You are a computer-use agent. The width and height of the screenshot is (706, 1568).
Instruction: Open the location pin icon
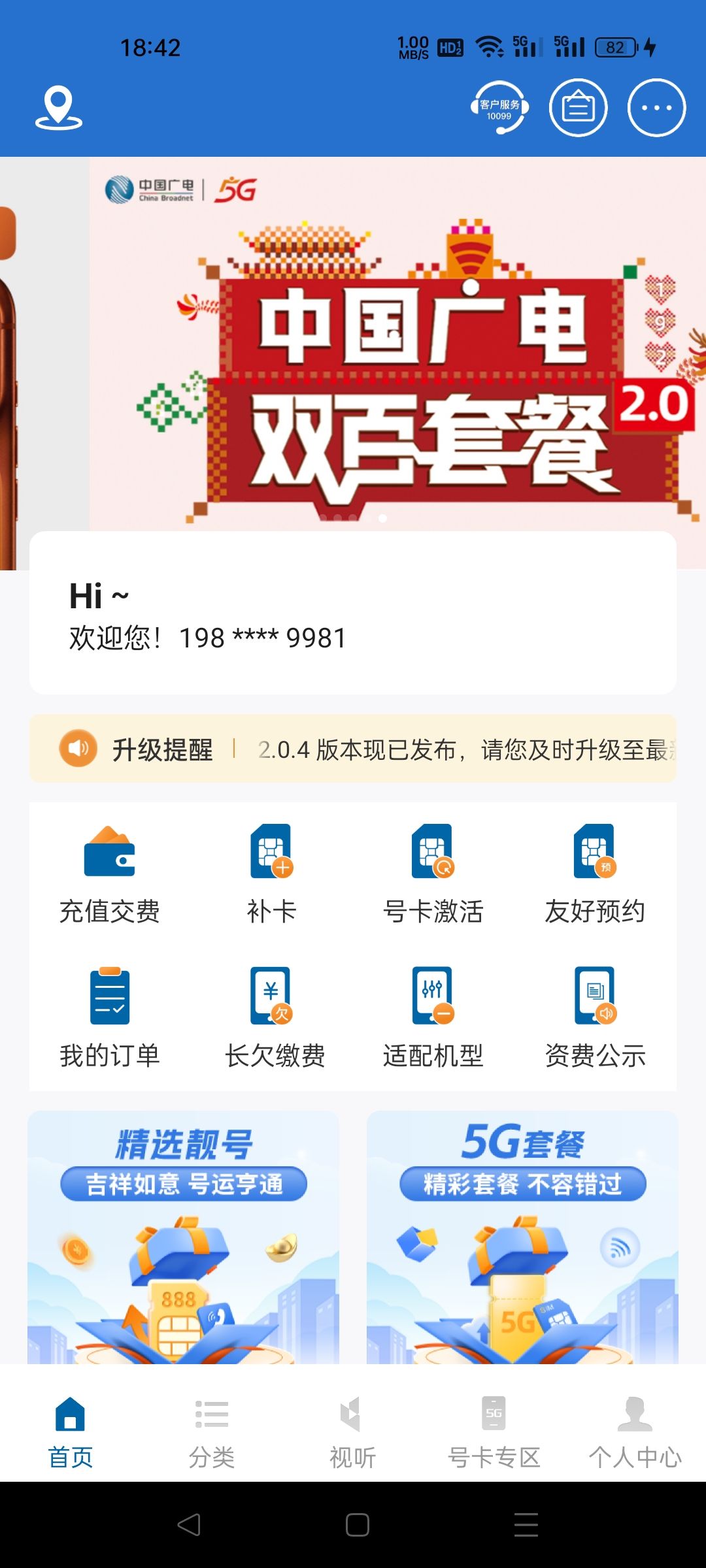[x=59, y=108]
